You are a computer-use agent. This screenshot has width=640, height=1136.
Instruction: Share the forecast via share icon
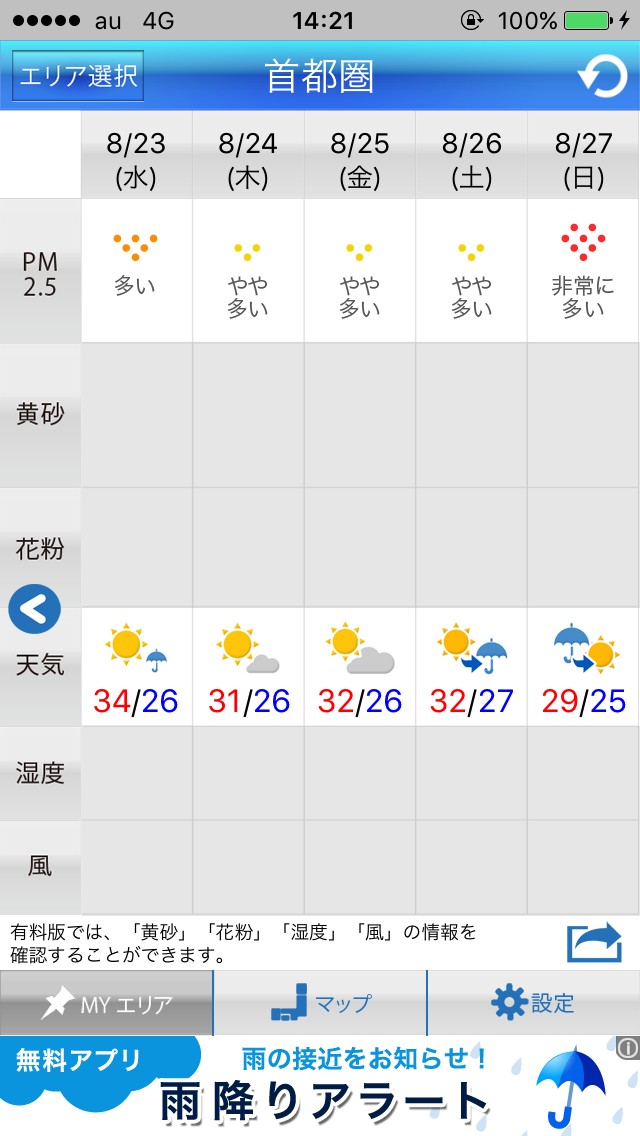click(594, 942)
